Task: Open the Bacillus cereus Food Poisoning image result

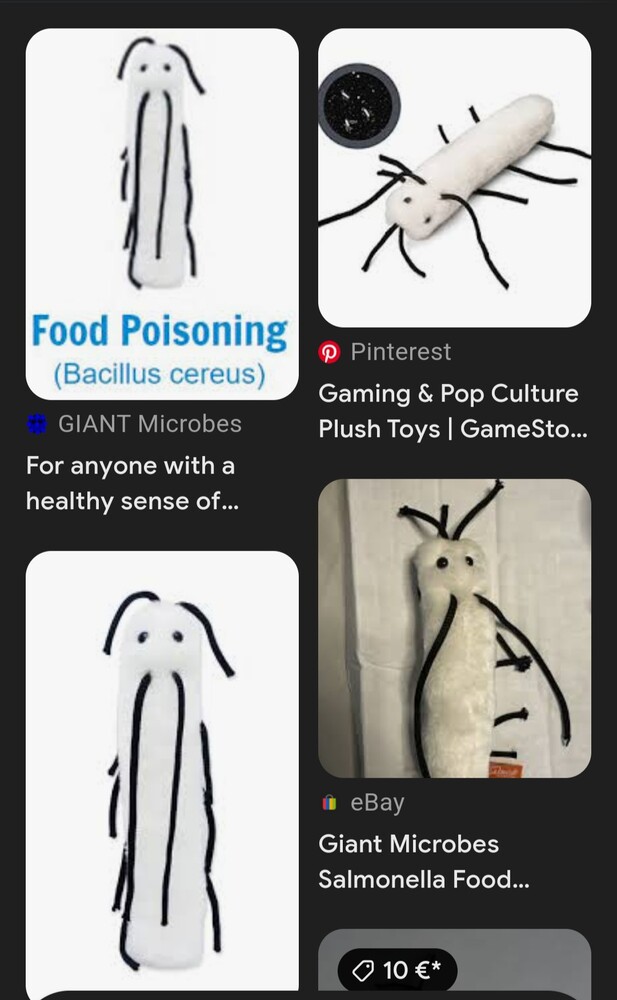Action: [161, 214]
